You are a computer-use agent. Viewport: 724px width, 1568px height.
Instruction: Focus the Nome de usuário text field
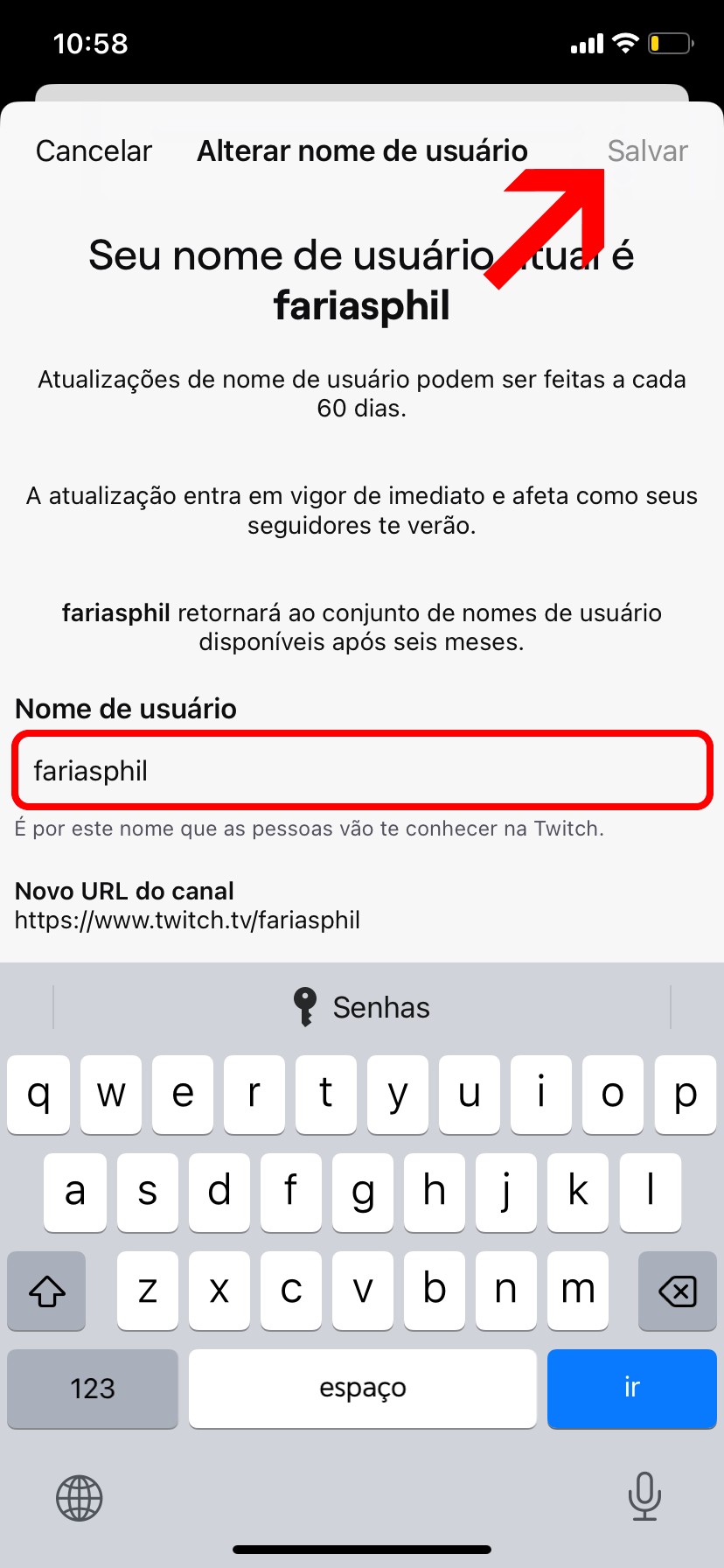tap(362, 771)
